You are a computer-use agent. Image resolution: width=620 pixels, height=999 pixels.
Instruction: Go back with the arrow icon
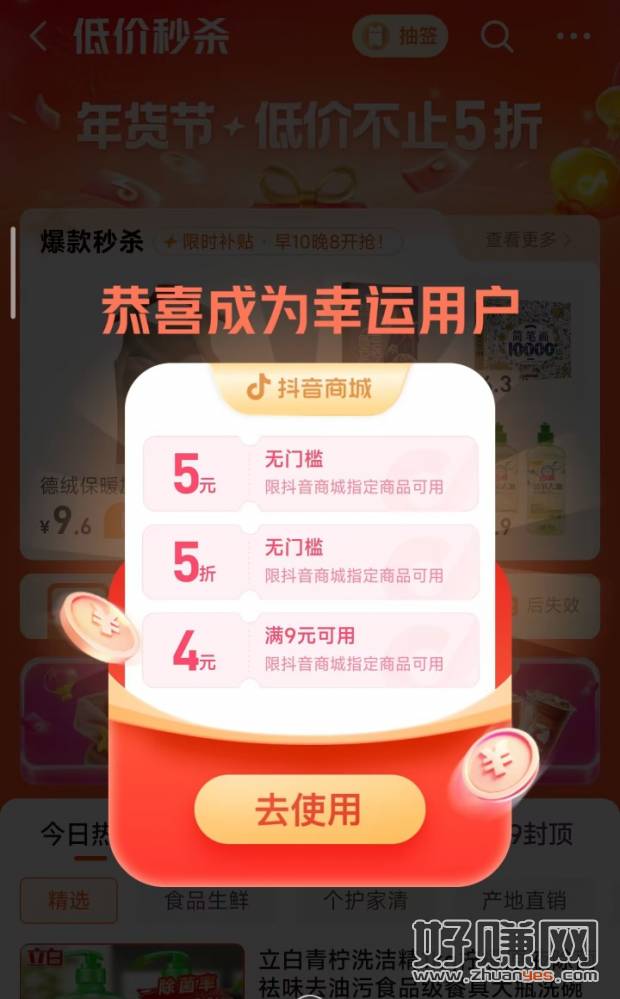coord(38,37)
